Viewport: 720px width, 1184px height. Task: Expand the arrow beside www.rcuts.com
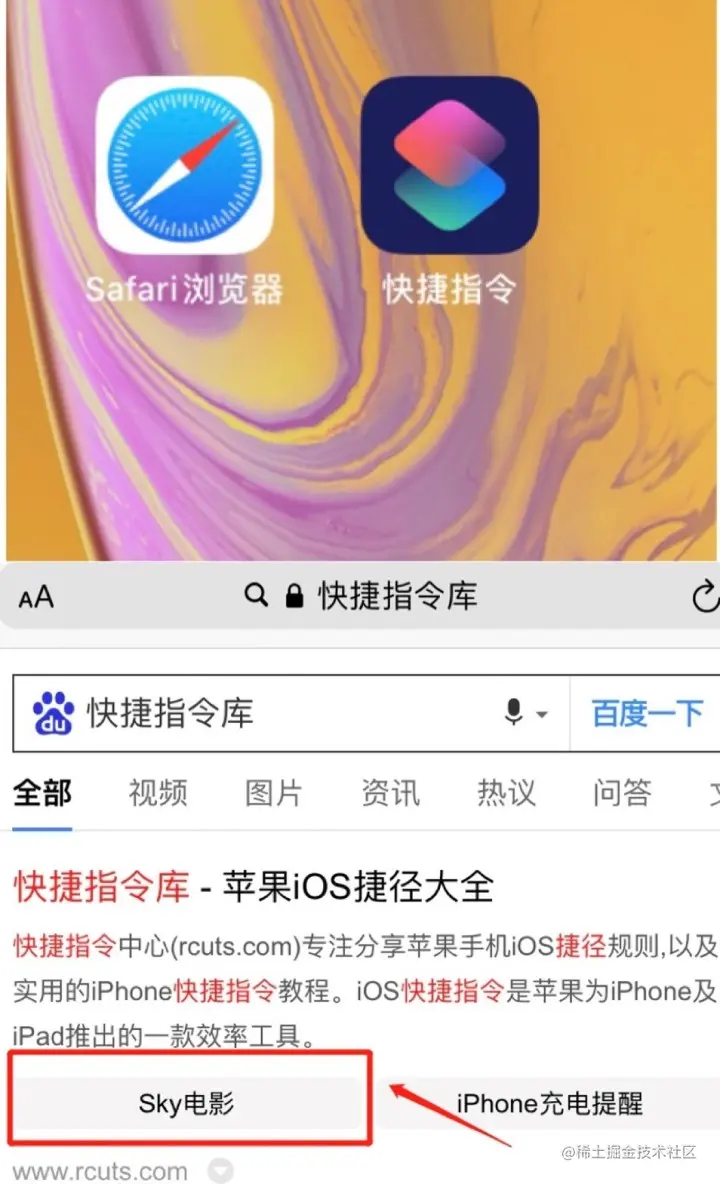point(221,1170)
